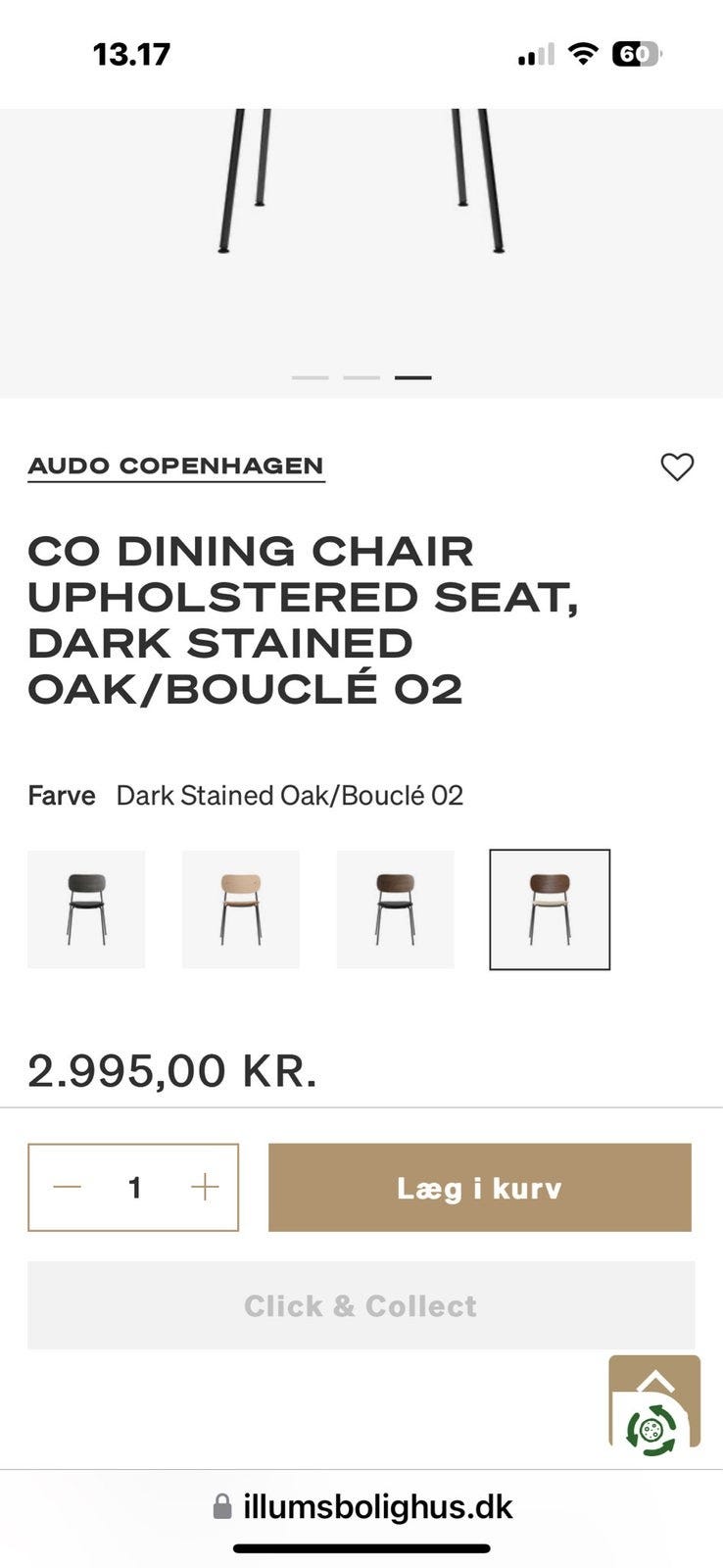Select the all-black chair colour variant

[x=86, y=909]
